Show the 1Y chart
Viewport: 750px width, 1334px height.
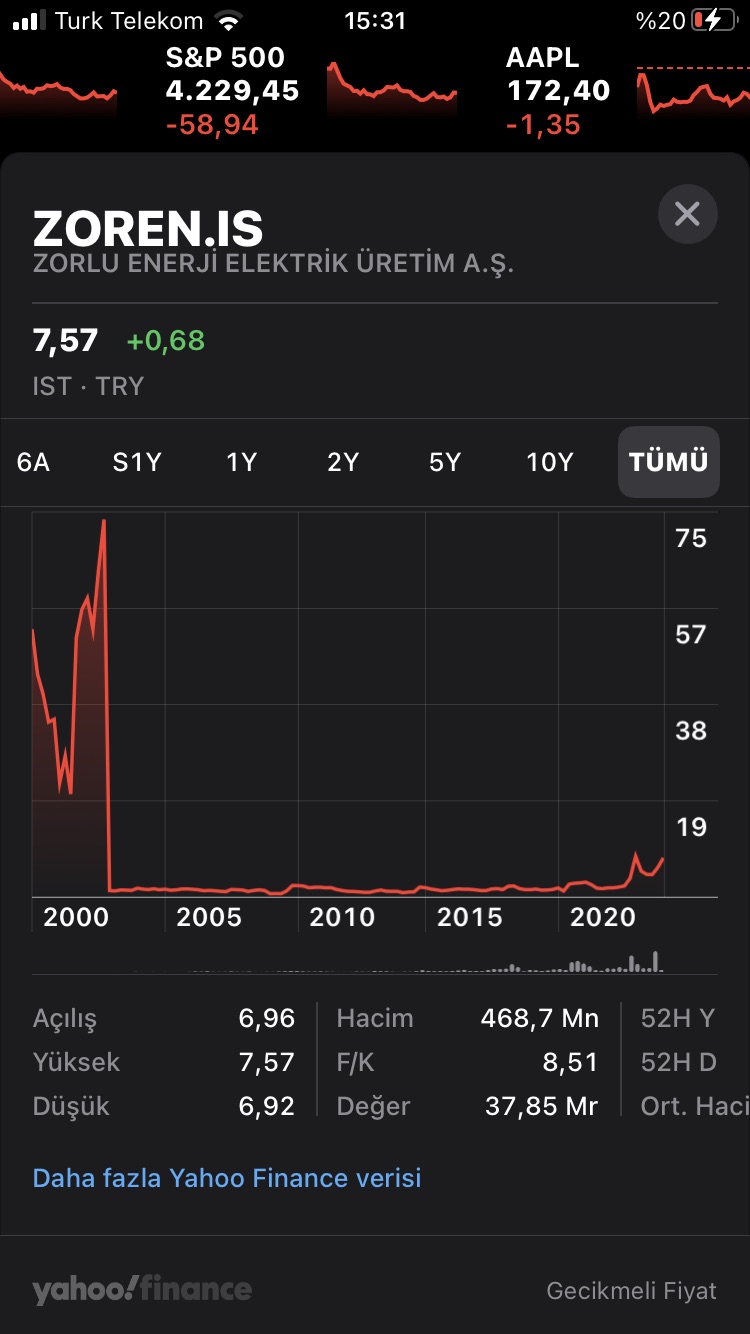[241, 462]
